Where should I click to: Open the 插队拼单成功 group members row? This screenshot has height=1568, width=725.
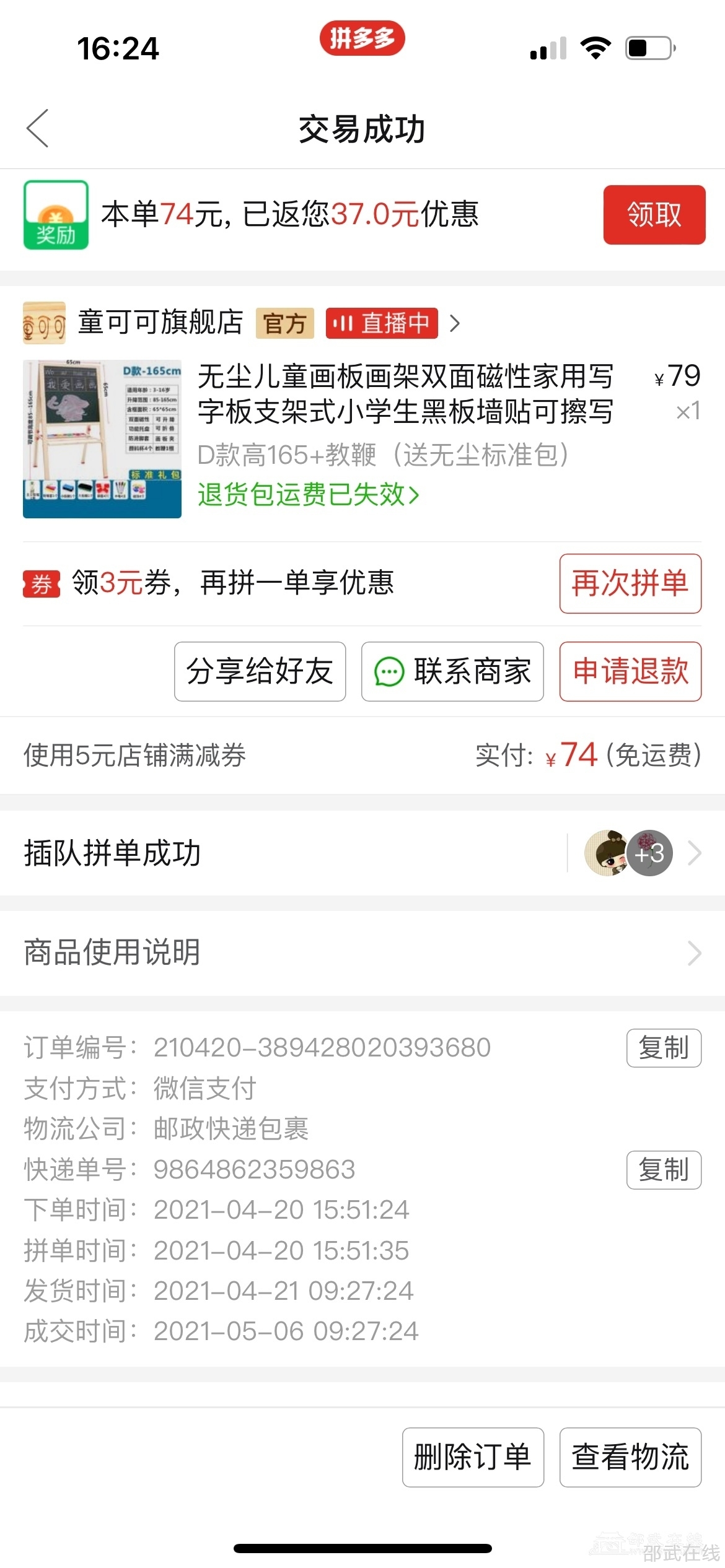(x=362, y=853)
